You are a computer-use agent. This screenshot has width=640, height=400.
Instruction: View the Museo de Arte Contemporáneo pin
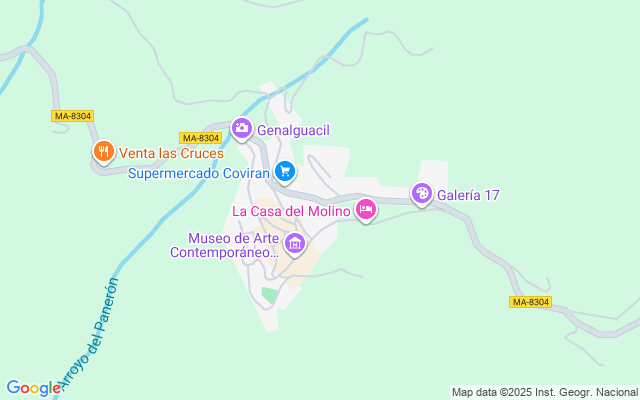[295, 244]
